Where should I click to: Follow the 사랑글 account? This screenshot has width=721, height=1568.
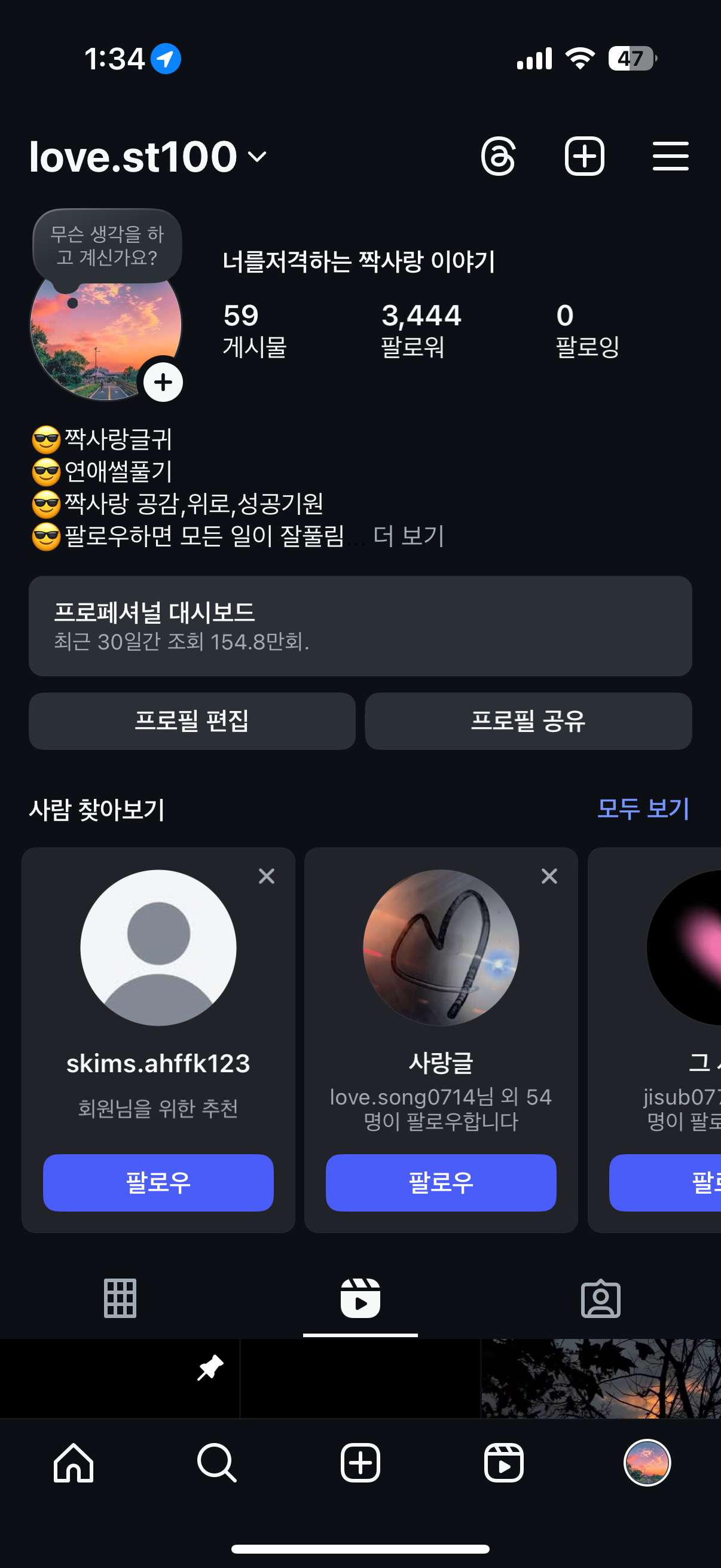point(441,1182)
